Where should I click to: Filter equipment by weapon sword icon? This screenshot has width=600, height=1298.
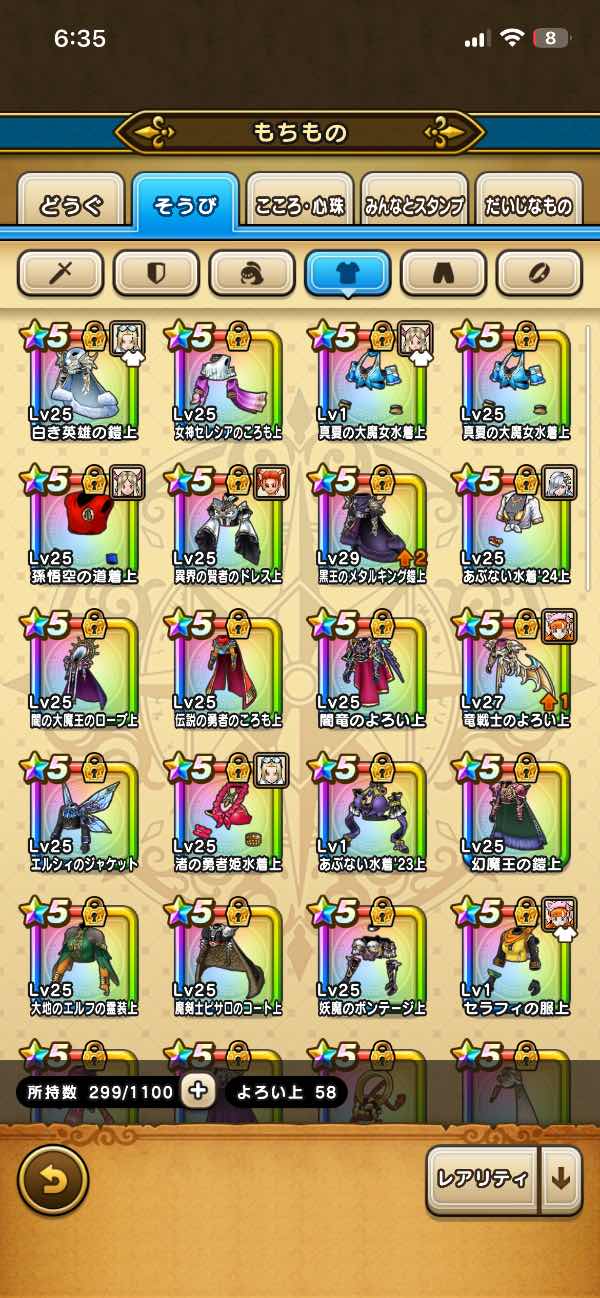click(60, 272)
